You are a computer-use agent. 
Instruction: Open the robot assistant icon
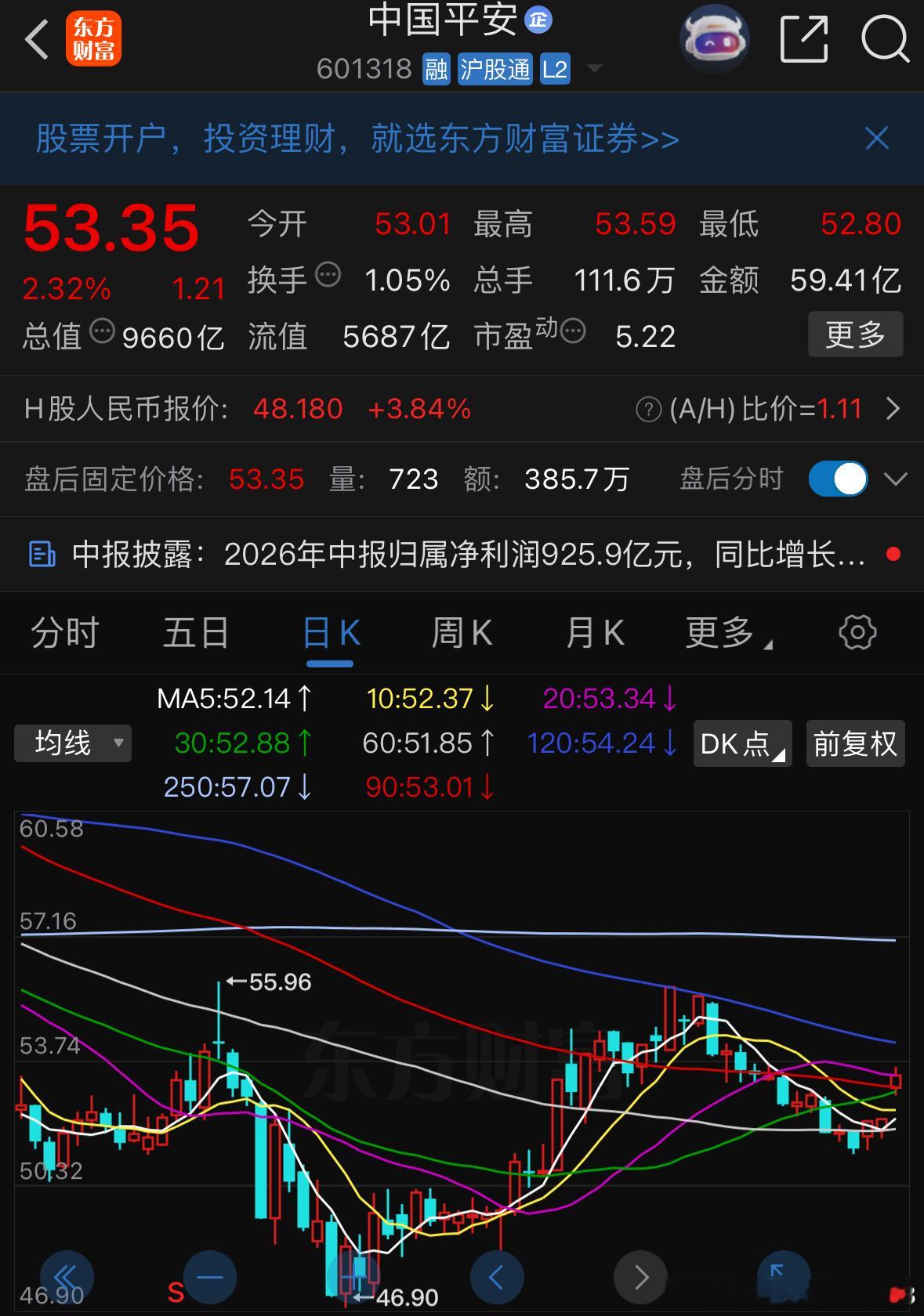714,38
